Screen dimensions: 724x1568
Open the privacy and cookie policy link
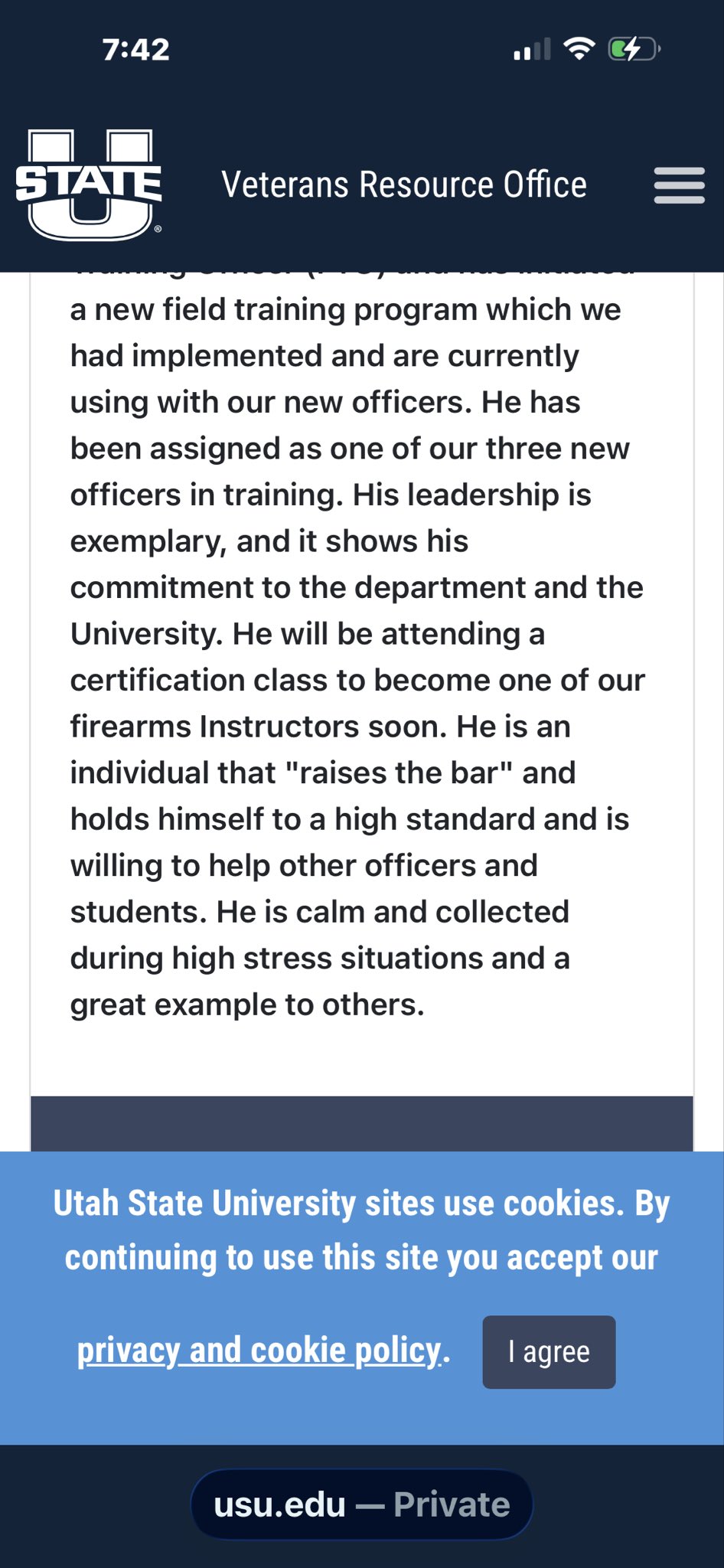click(260, 1351)
